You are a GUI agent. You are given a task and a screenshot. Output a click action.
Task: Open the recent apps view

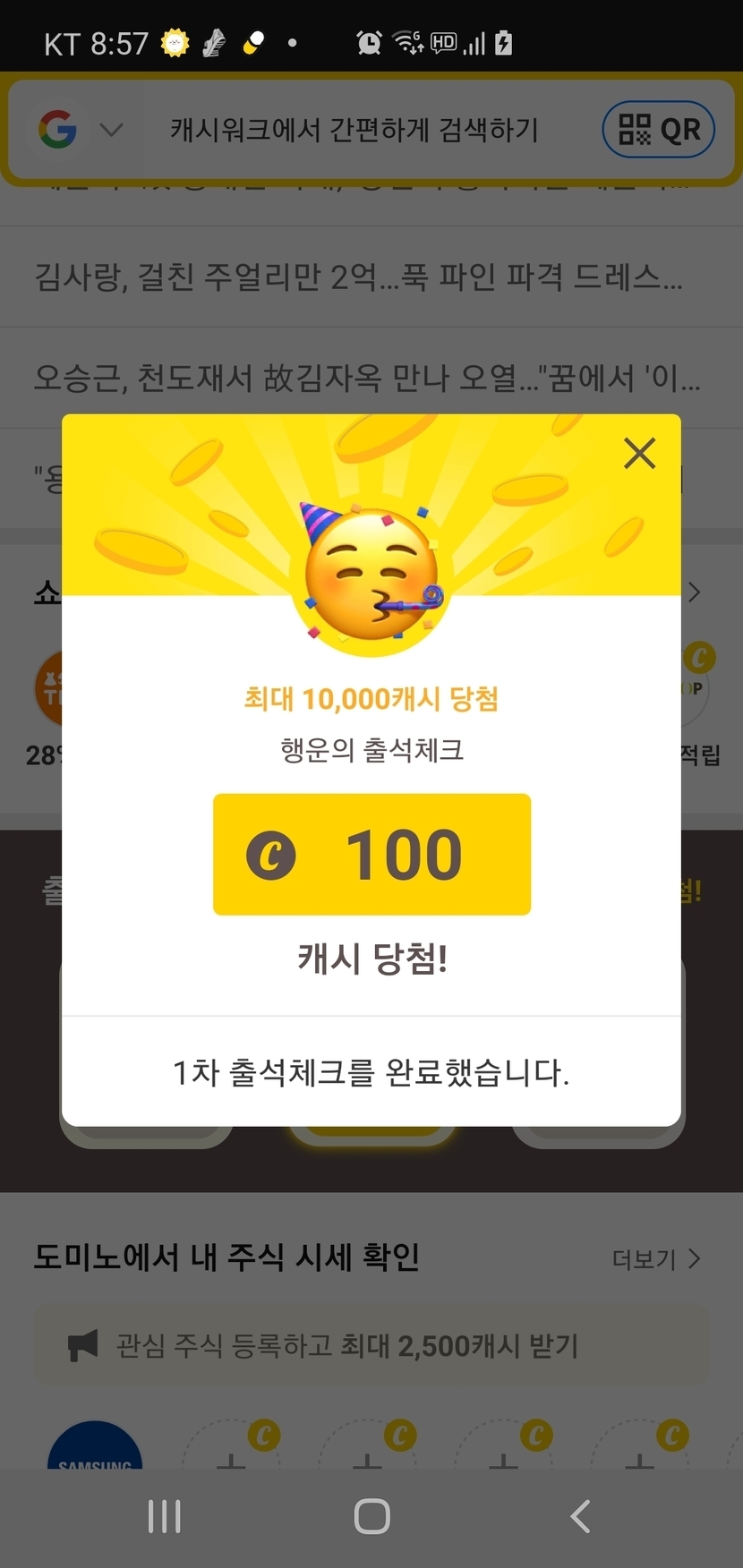[165, 1516]
